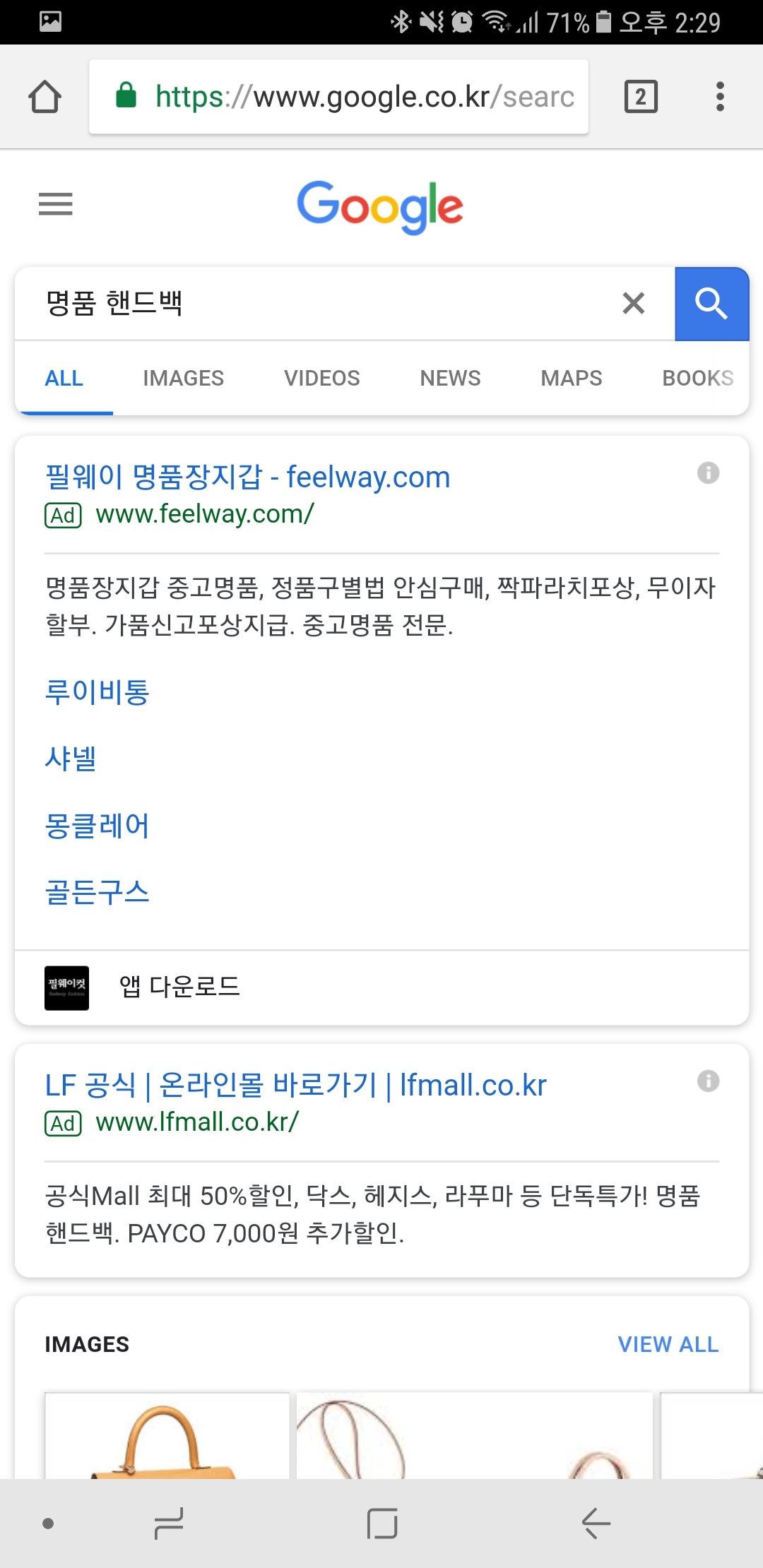The image size is (763, 1568).
Task: Tap the blue search magnifier button
Action: pos(711,304)
